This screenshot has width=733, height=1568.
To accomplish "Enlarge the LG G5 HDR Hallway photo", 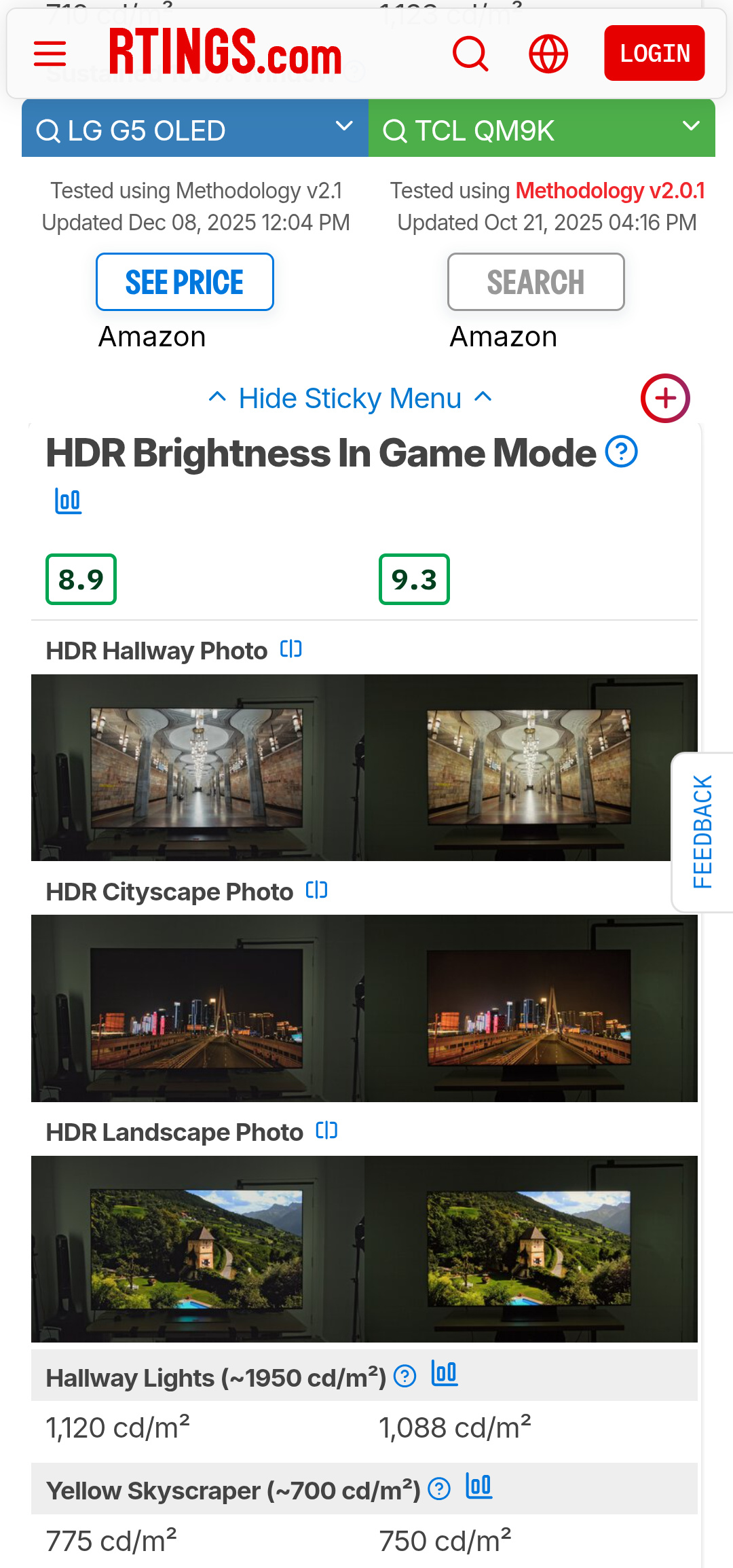I will [x=198, y=767].
